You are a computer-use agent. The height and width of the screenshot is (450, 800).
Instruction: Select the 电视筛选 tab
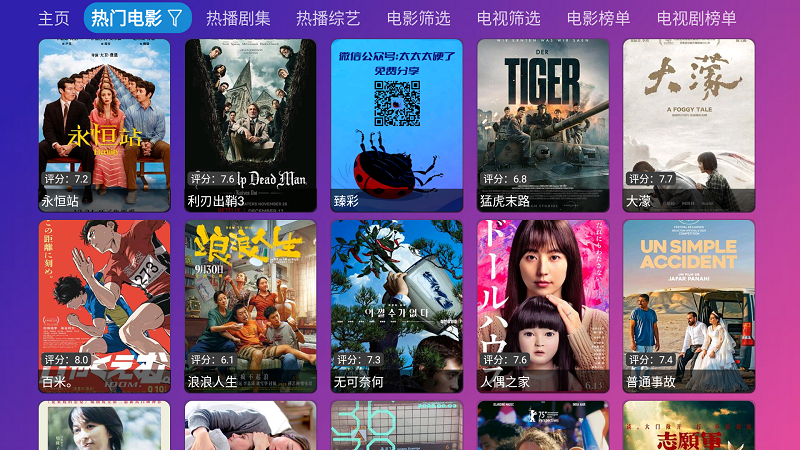[508, 18]
